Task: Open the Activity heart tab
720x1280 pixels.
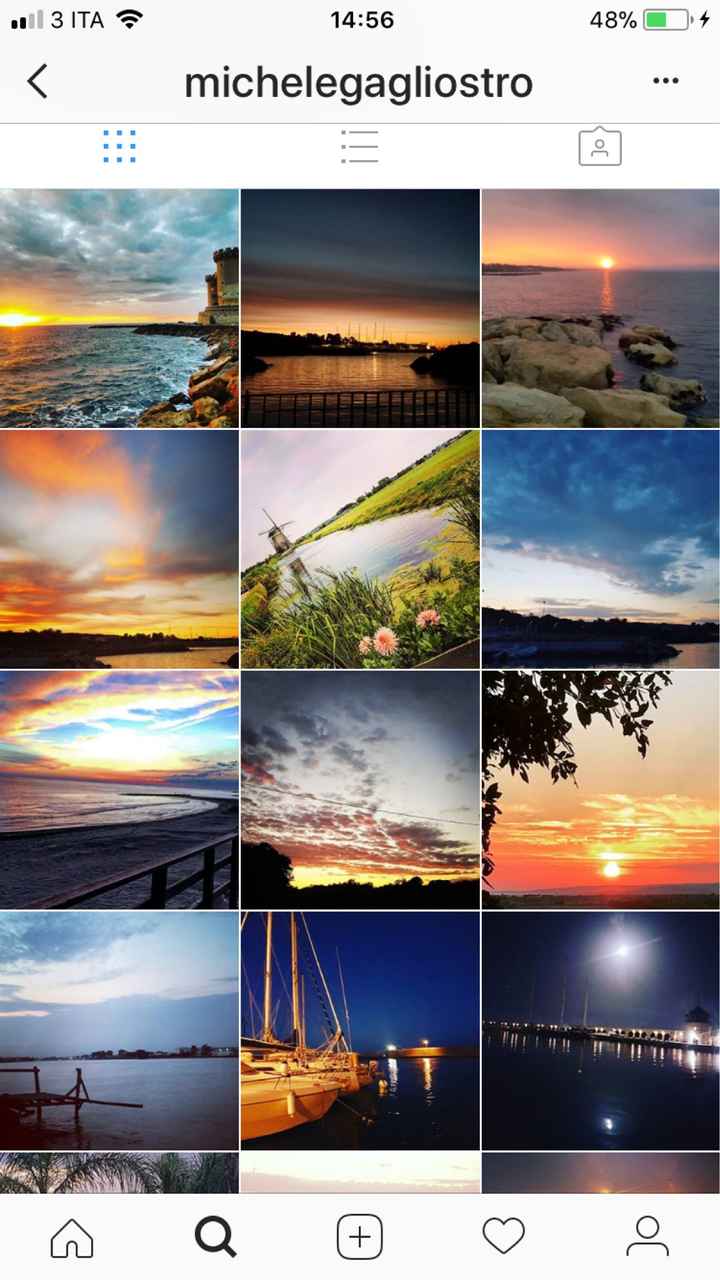Action: [504, 1238]
